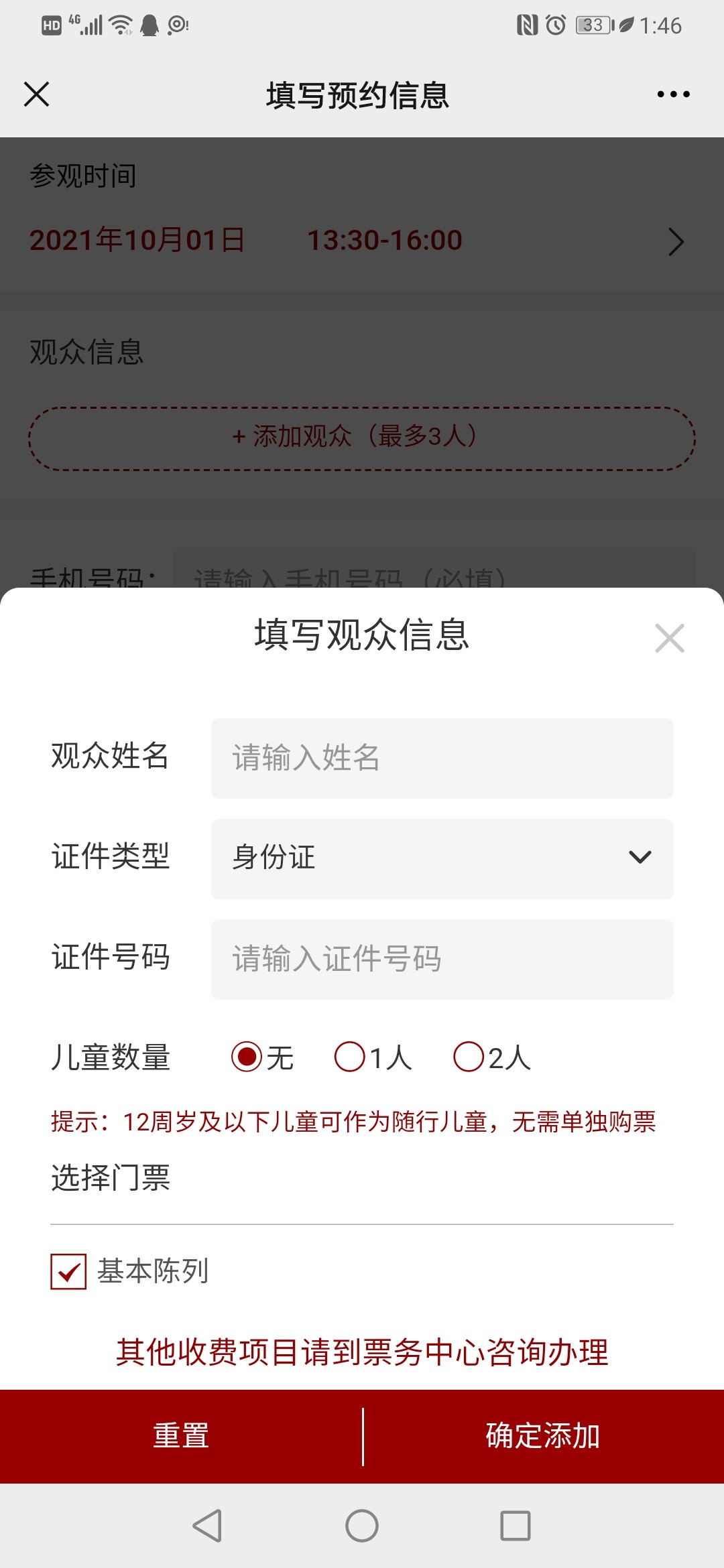Uncheck the 基本陈列 ticket checkbox
The image size is (724, 1568).
click(x=68, y=1271)
